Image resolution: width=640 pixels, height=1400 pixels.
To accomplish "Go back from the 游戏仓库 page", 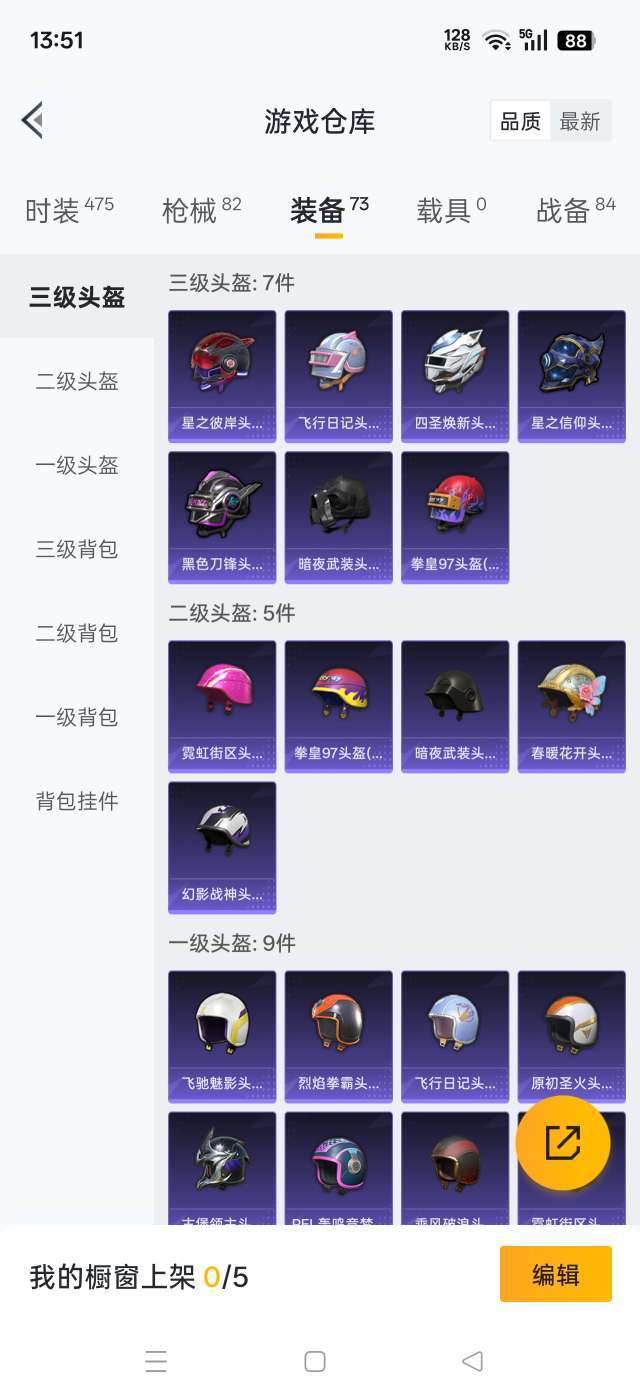I will 32,121.
